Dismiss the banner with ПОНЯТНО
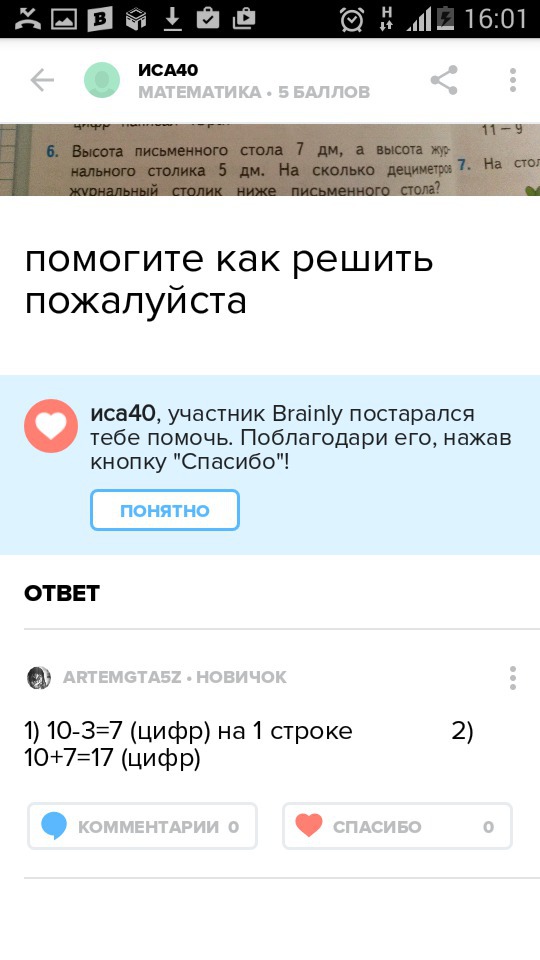The width and height of the screenshot is (540, 960). tap(165, 510)
